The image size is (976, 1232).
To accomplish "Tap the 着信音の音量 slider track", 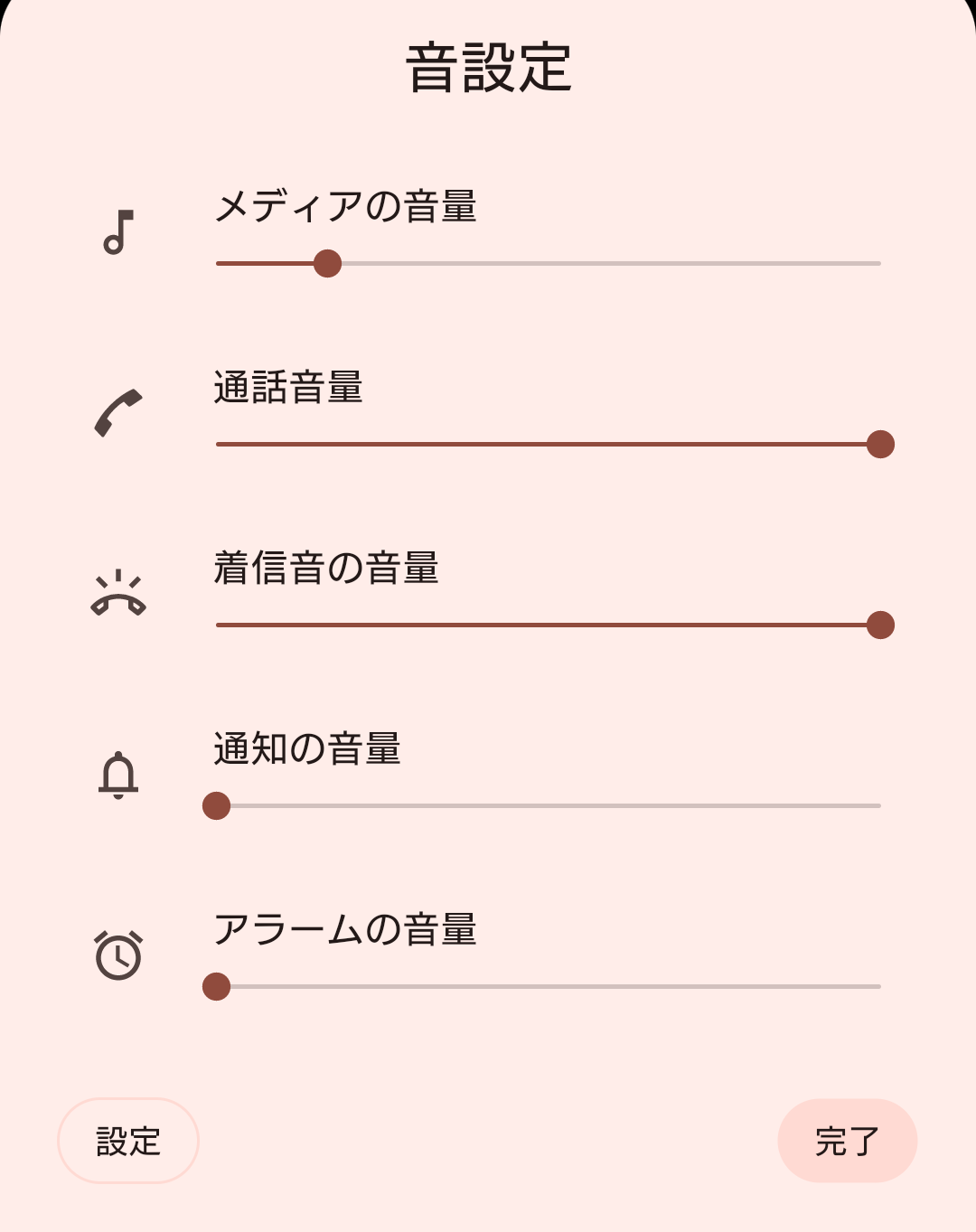I will pos(548,625).
